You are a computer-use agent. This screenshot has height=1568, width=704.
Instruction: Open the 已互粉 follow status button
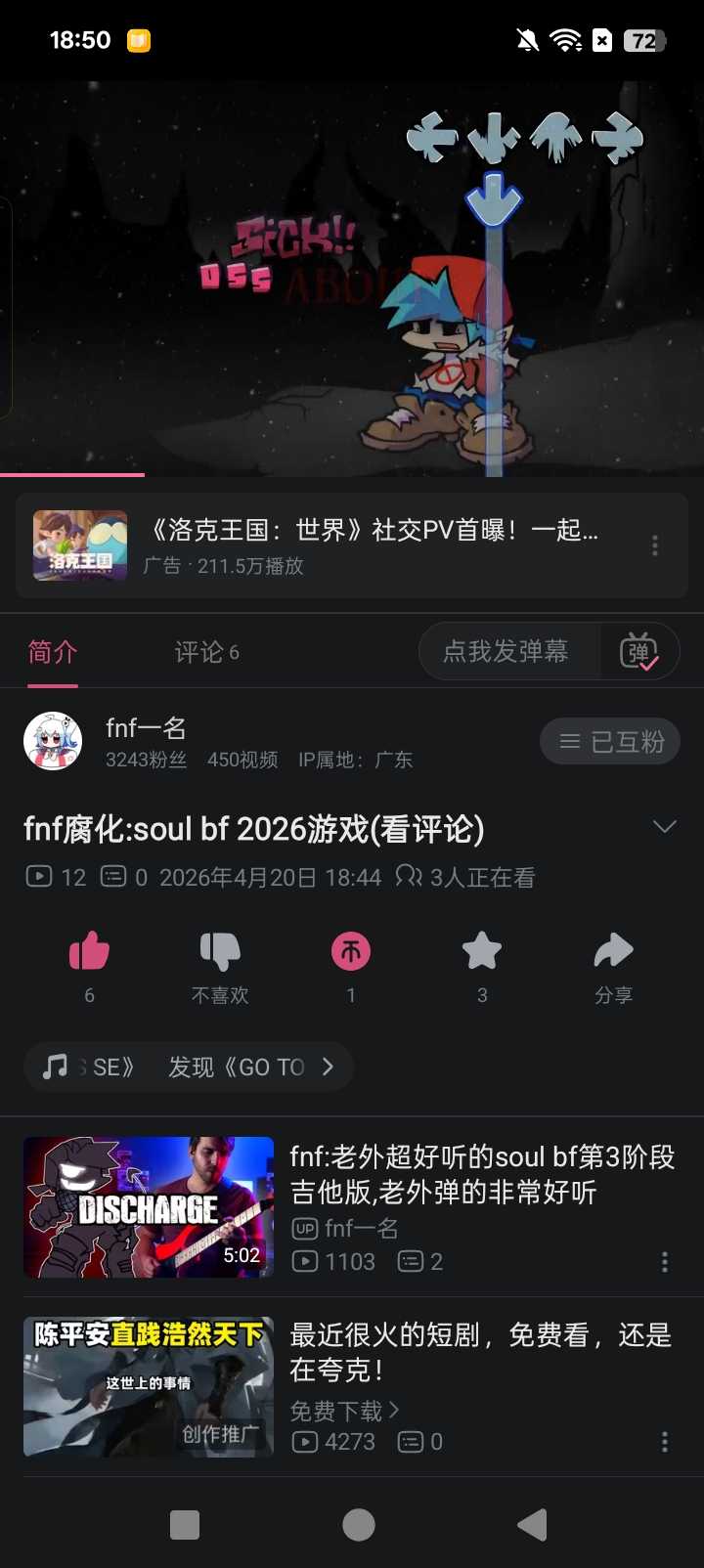(610, 742)
